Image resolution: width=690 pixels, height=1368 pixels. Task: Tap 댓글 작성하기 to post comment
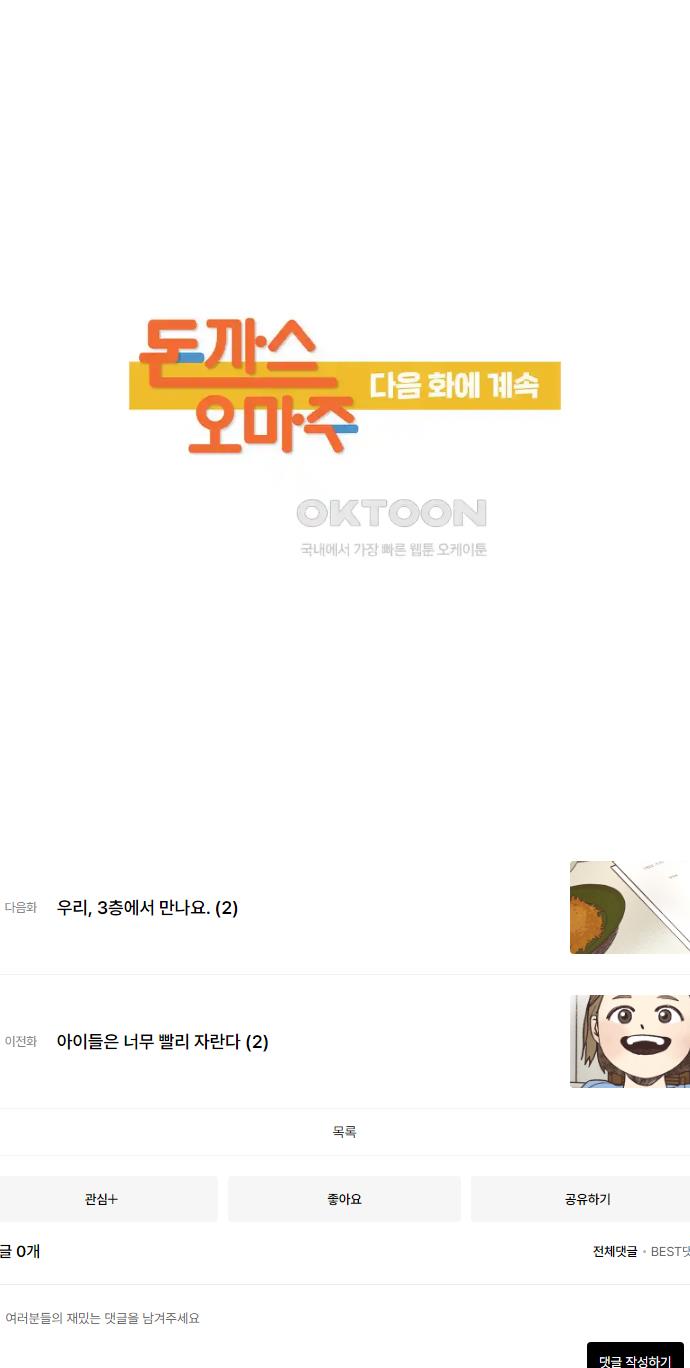635,1360
